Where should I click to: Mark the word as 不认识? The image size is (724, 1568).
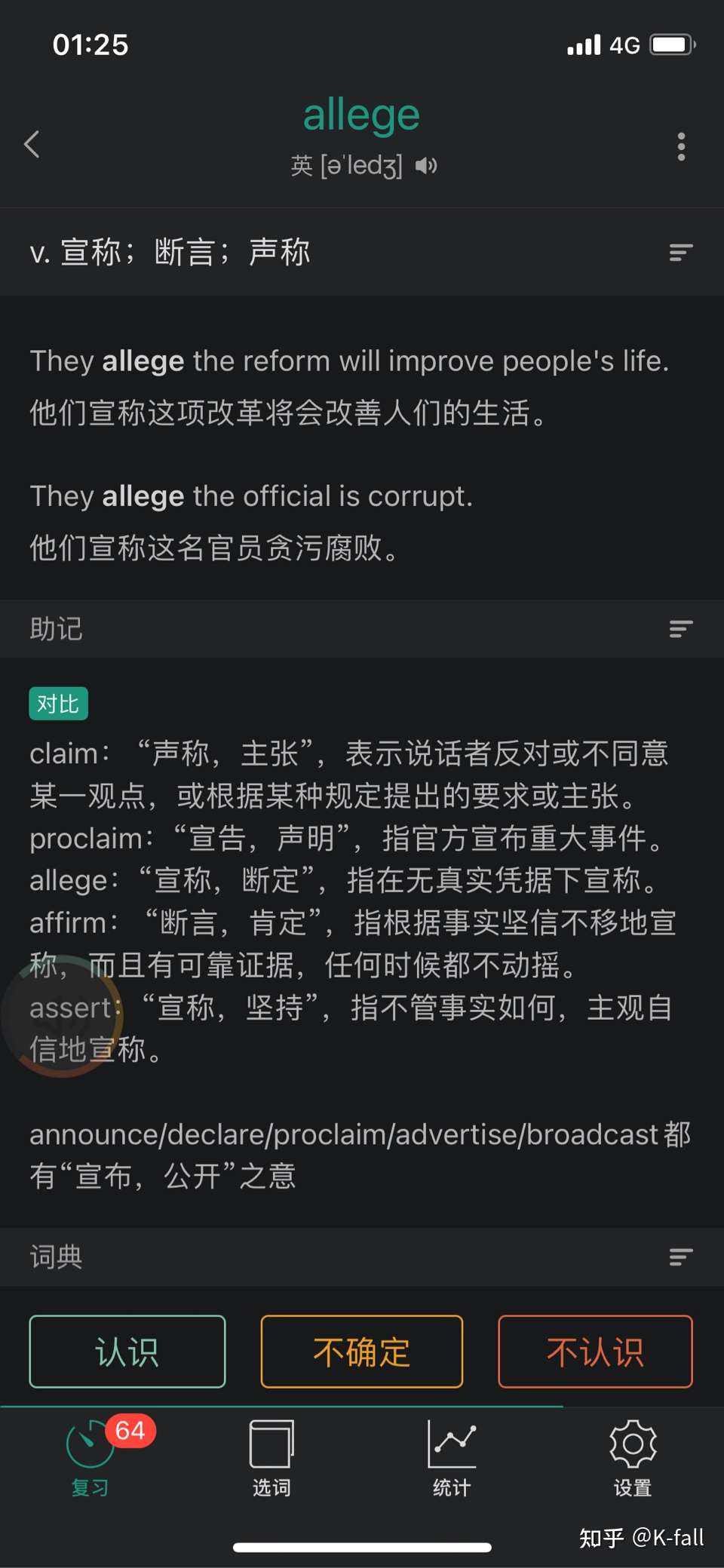595,1352
